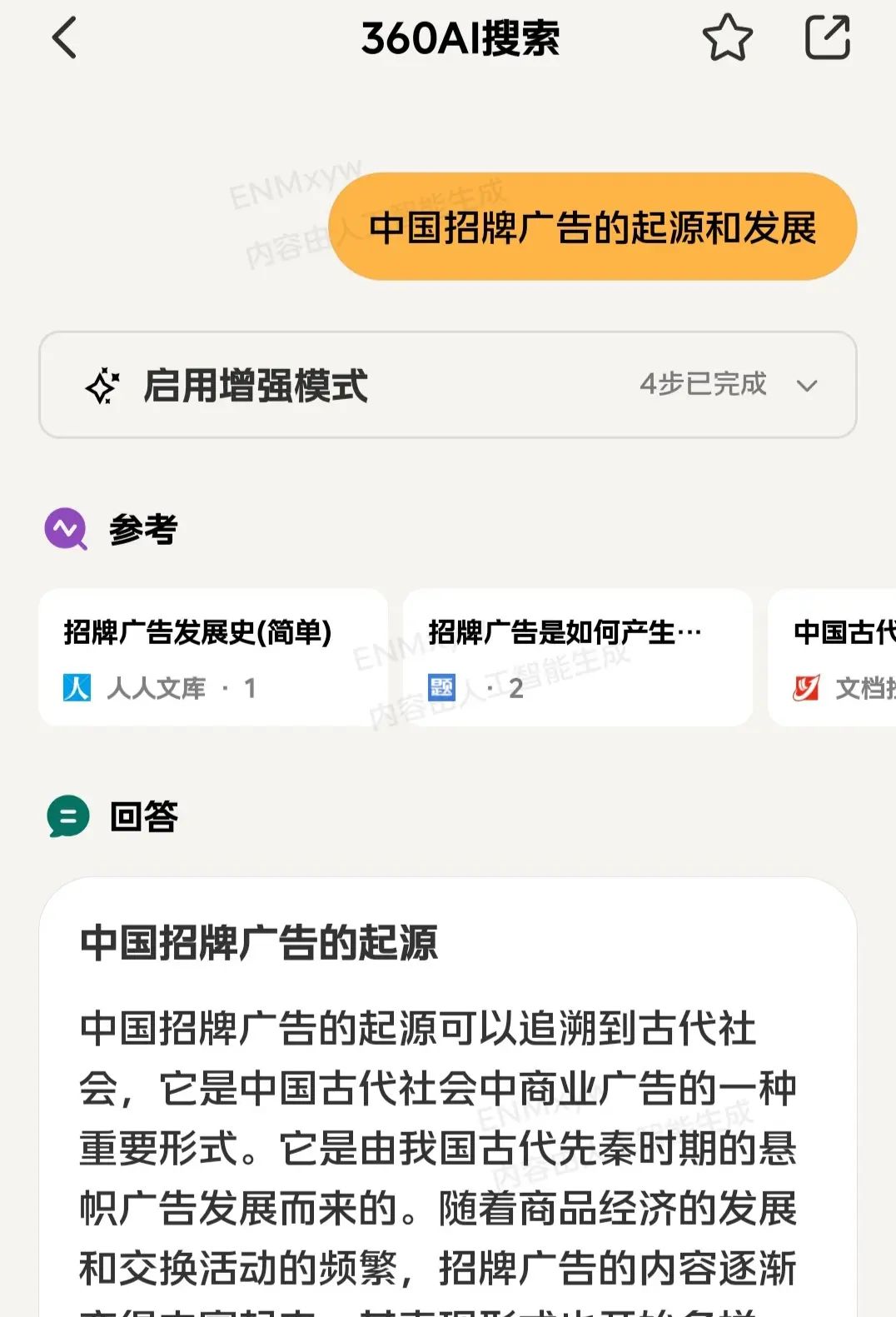The height and width of the screenshot is (1317, 896).
Task: Open the 中国古代 reference card
Action: [839, 658]
